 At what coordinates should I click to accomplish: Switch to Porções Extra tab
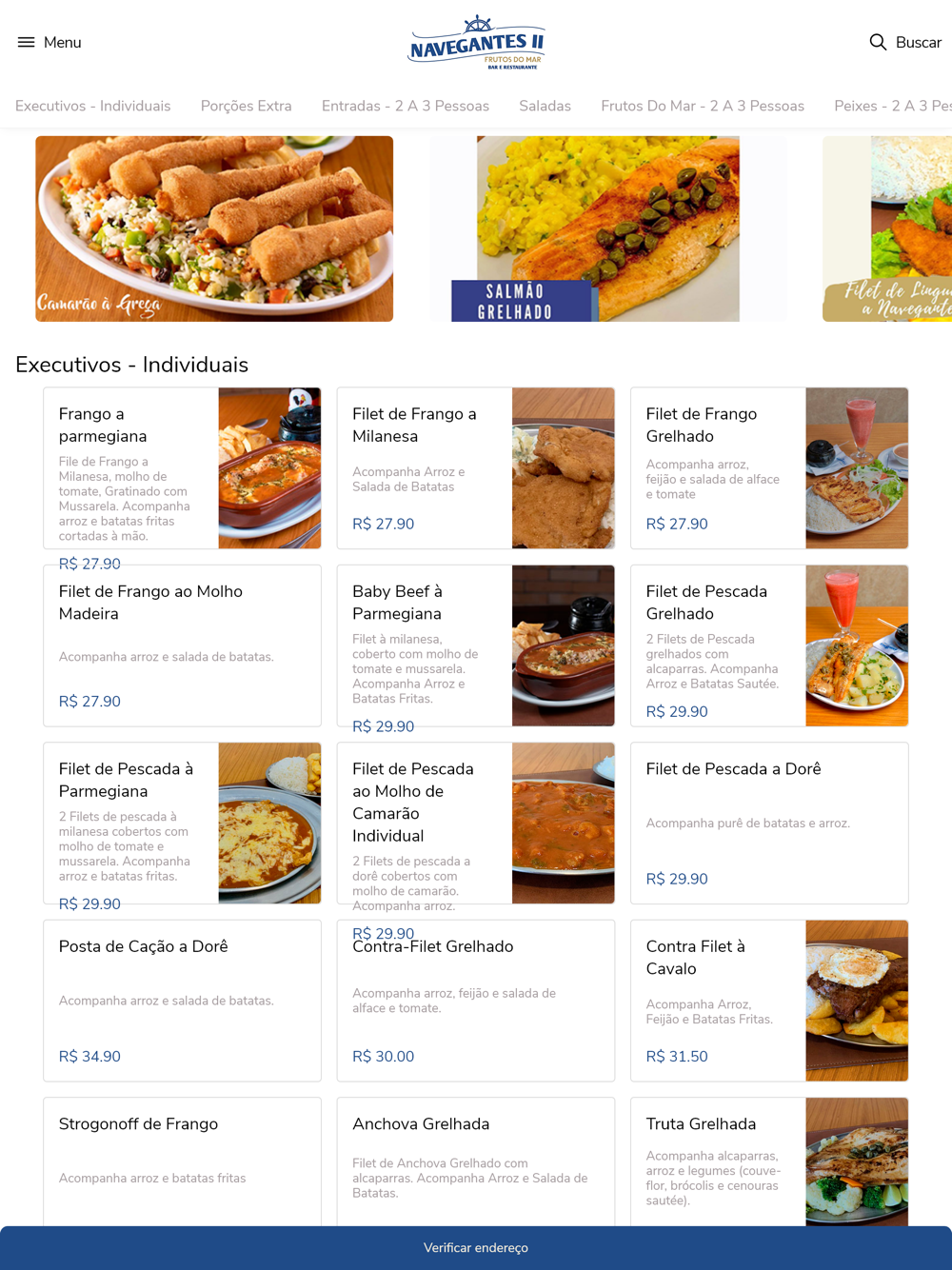(x=246, y=106)
